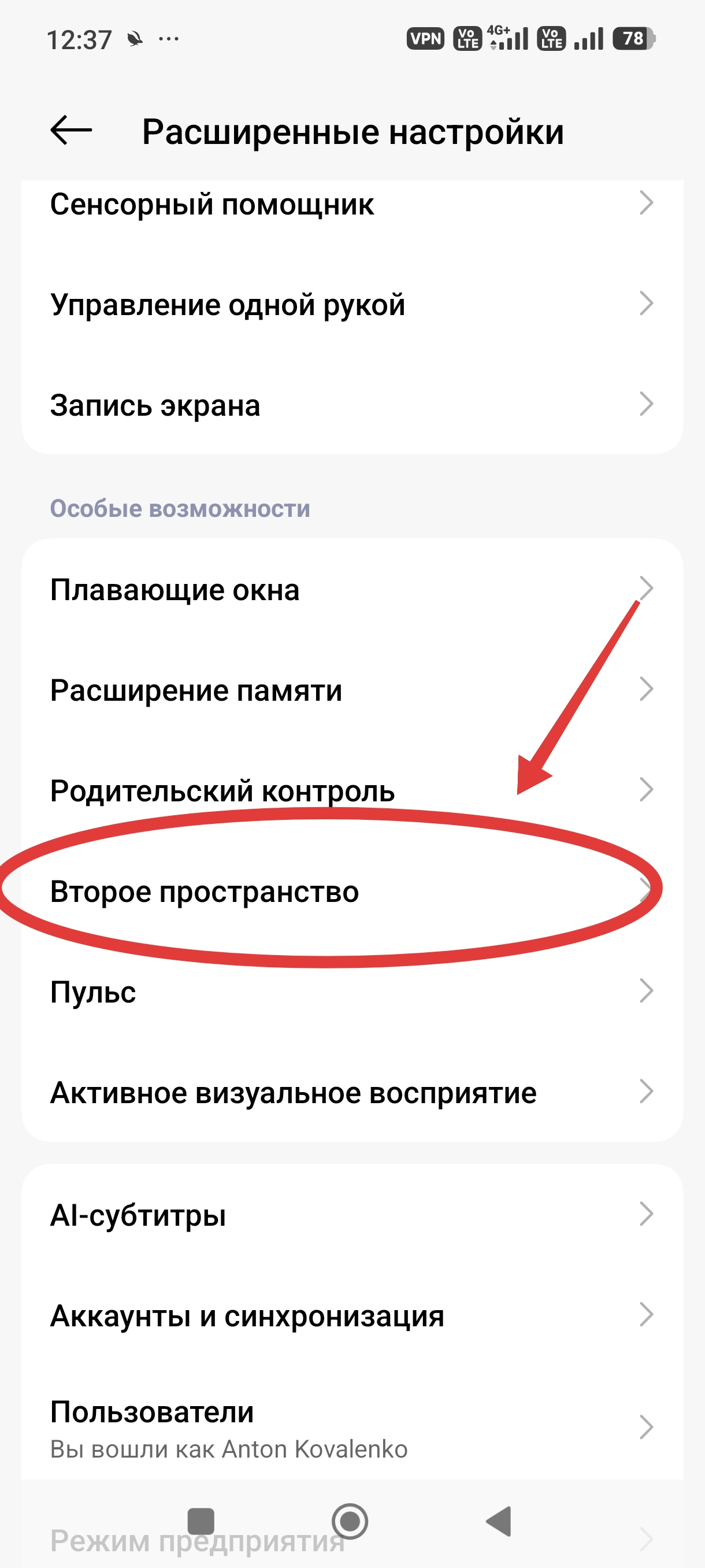Screen dimensions: 705x1568
Task: Open Управление одной рукой
Action: tap(351, 304)
